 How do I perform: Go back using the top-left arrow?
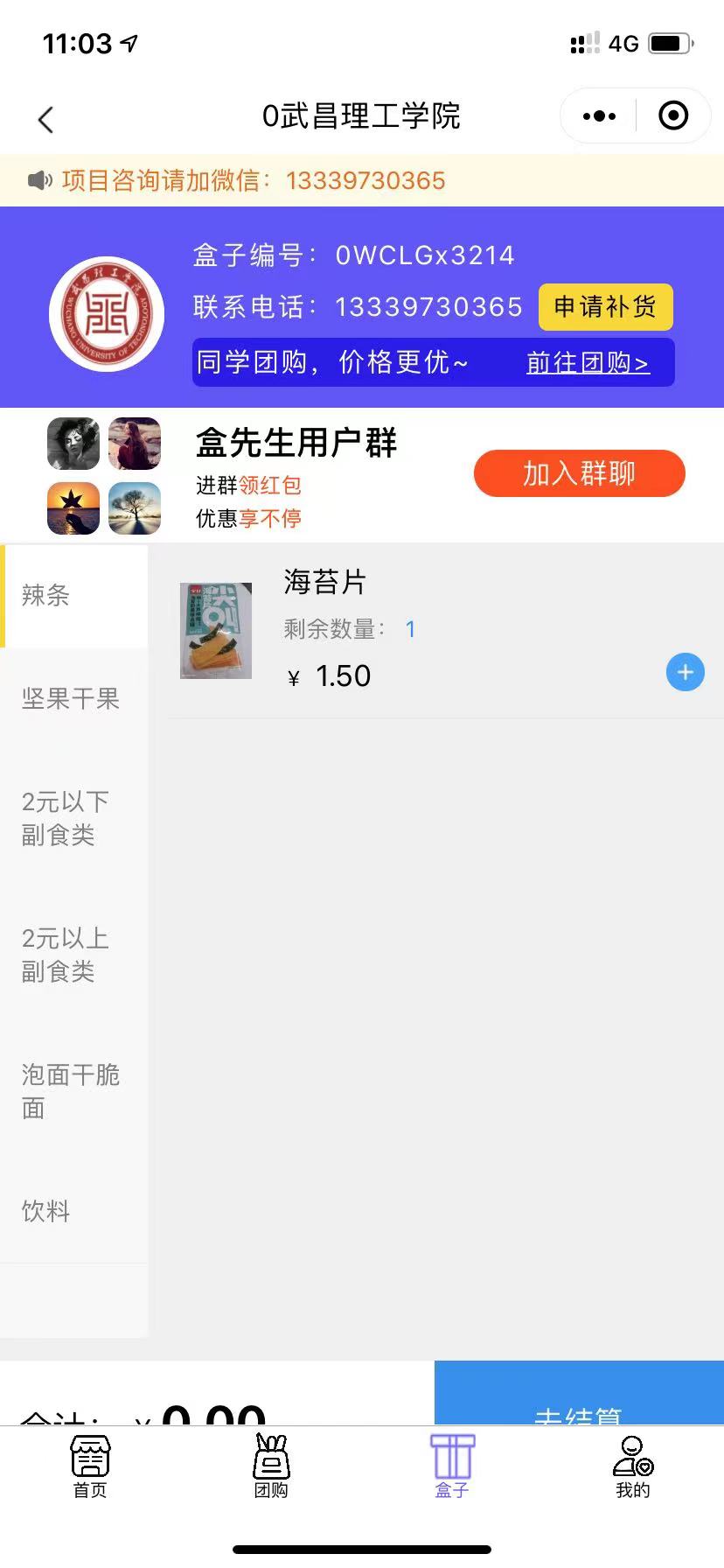coord(46,119)
